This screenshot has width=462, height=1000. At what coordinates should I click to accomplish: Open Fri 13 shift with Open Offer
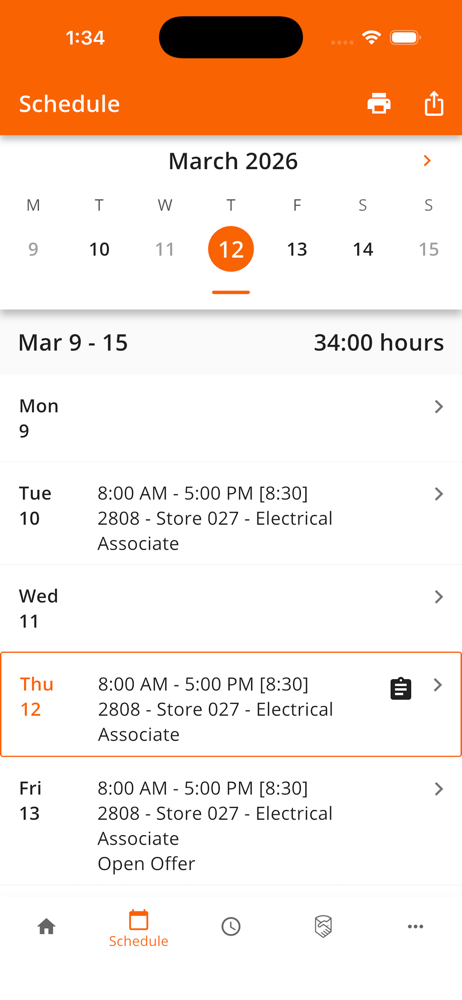pyautogui.click(x=231, y=821)
